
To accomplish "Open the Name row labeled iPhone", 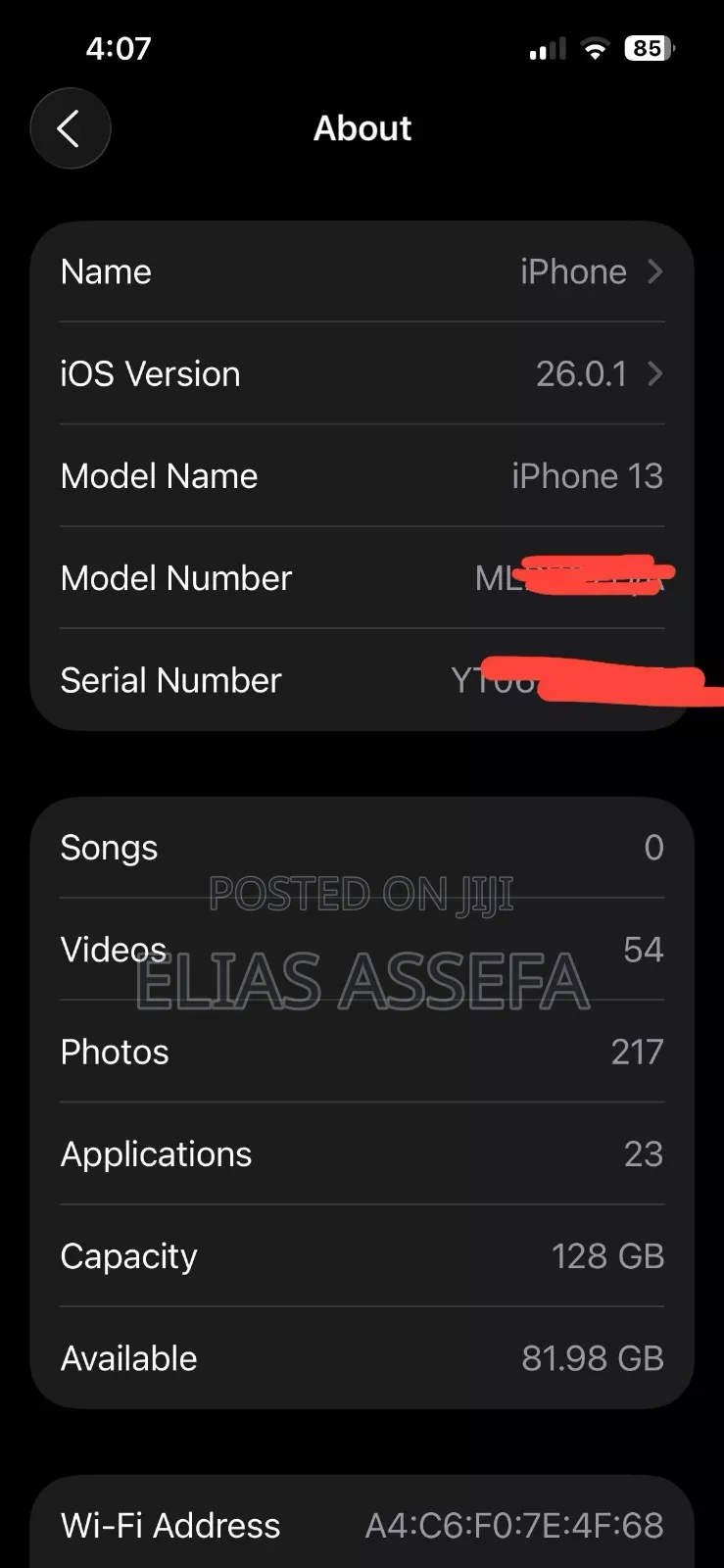I will point(362,271).
